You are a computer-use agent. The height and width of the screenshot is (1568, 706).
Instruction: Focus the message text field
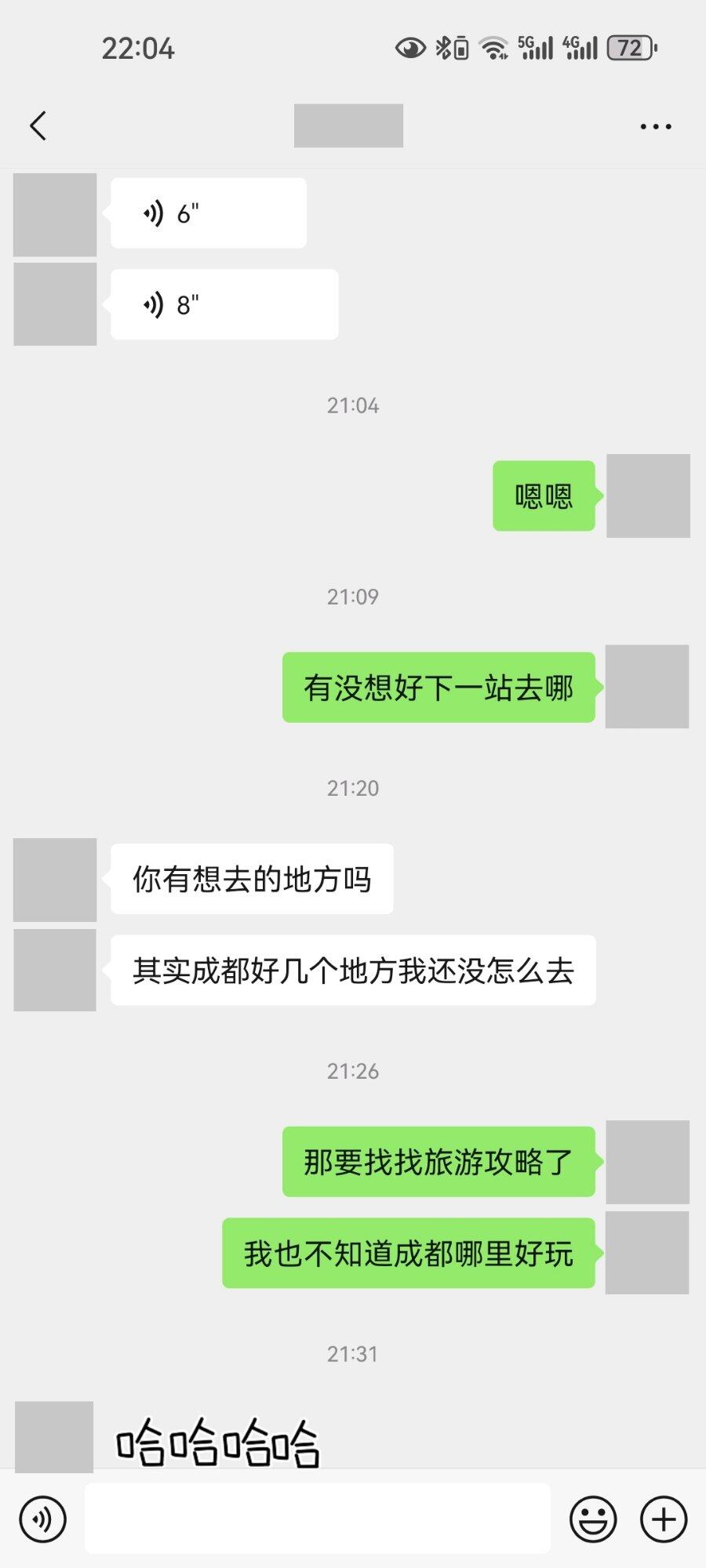point(318,1519)
